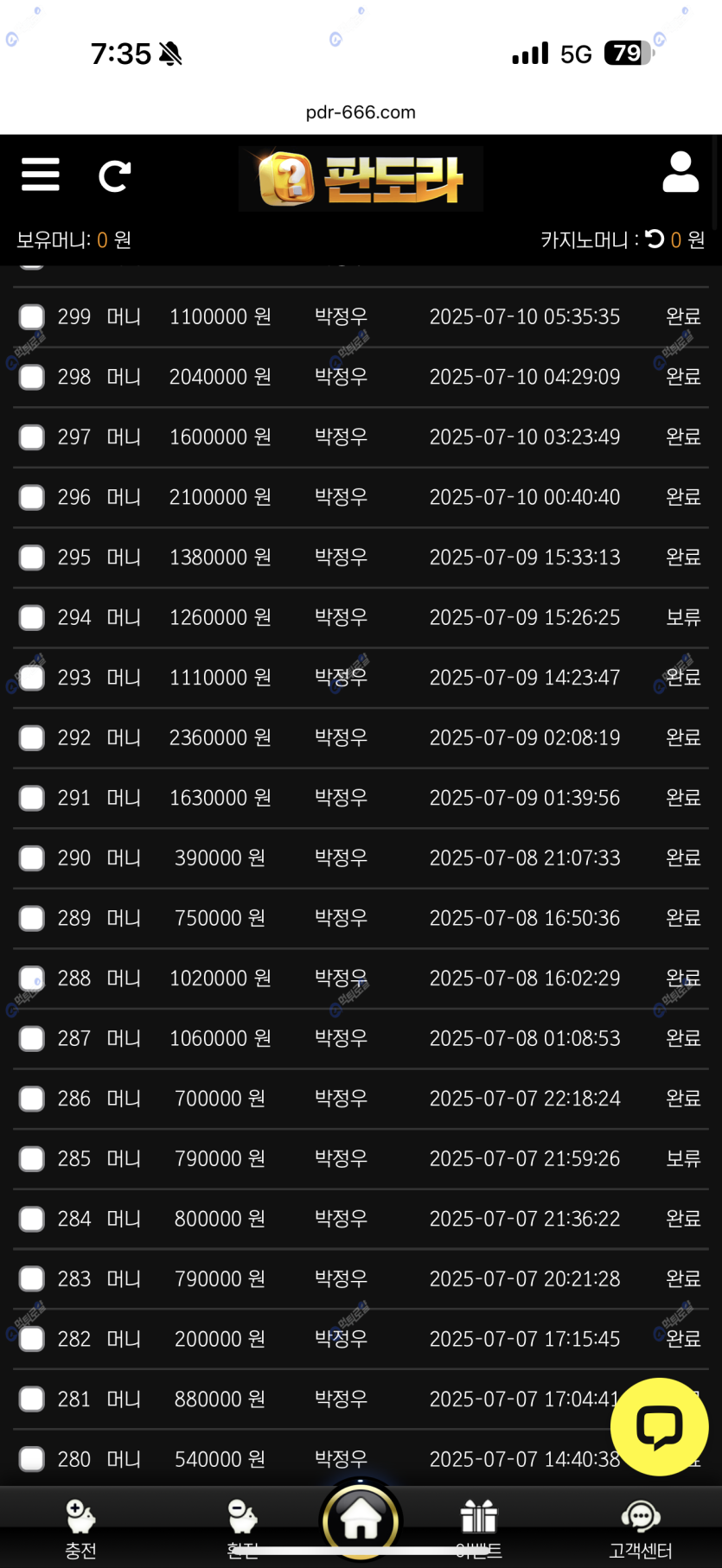Mark the checkbox for row 291
Screen dimensions: 722x1568
(x=32, y=798)
